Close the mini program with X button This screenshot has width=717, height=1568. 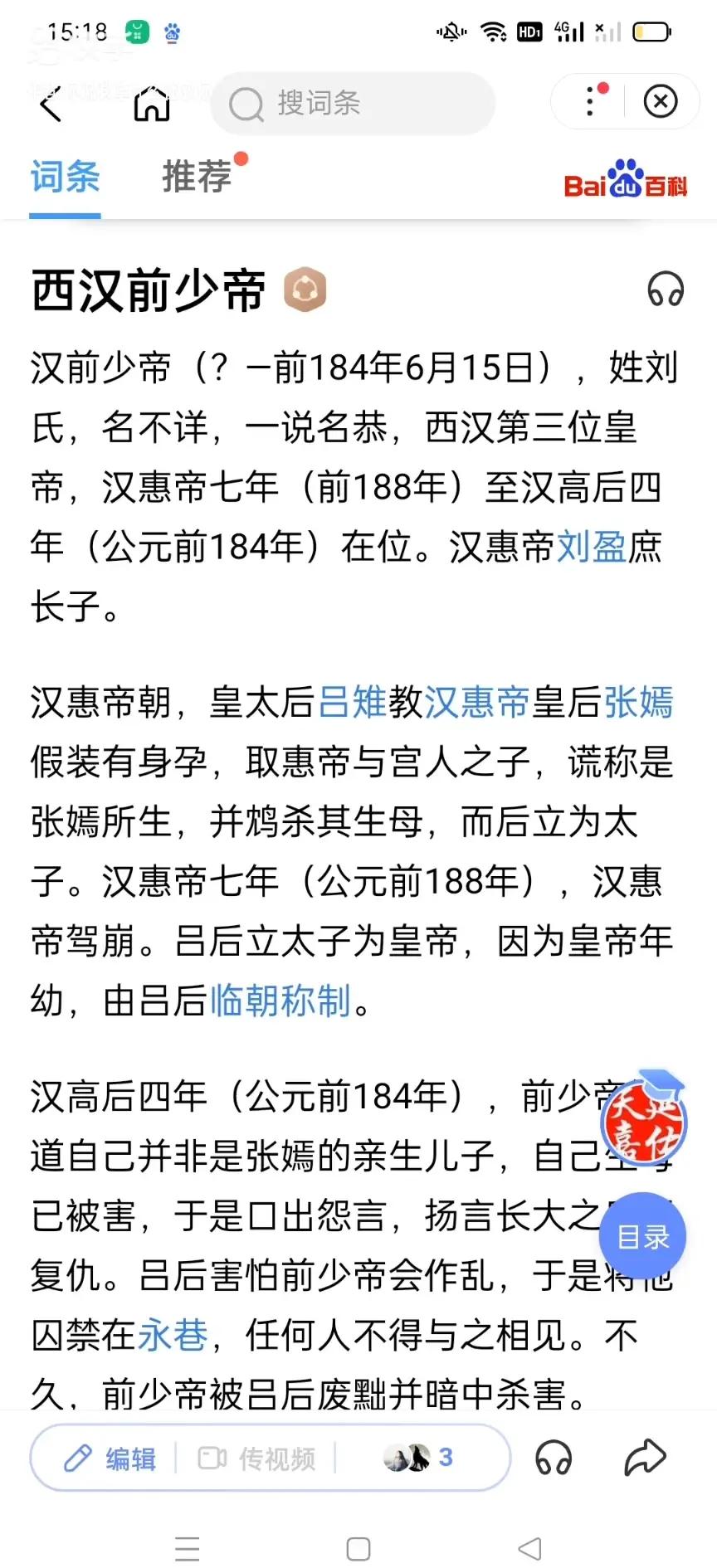(661, 101)
